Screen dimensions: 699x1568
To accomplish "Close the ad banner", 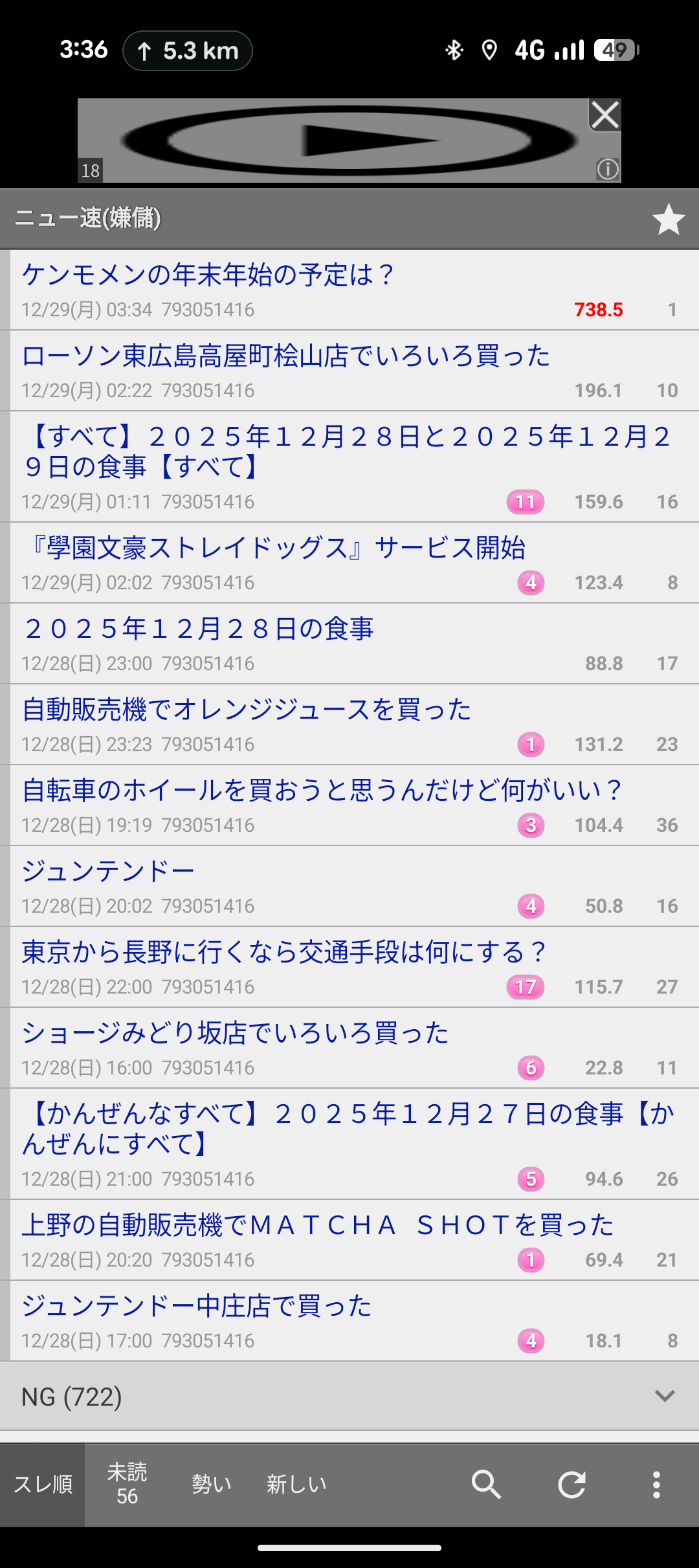I will 605,116.
